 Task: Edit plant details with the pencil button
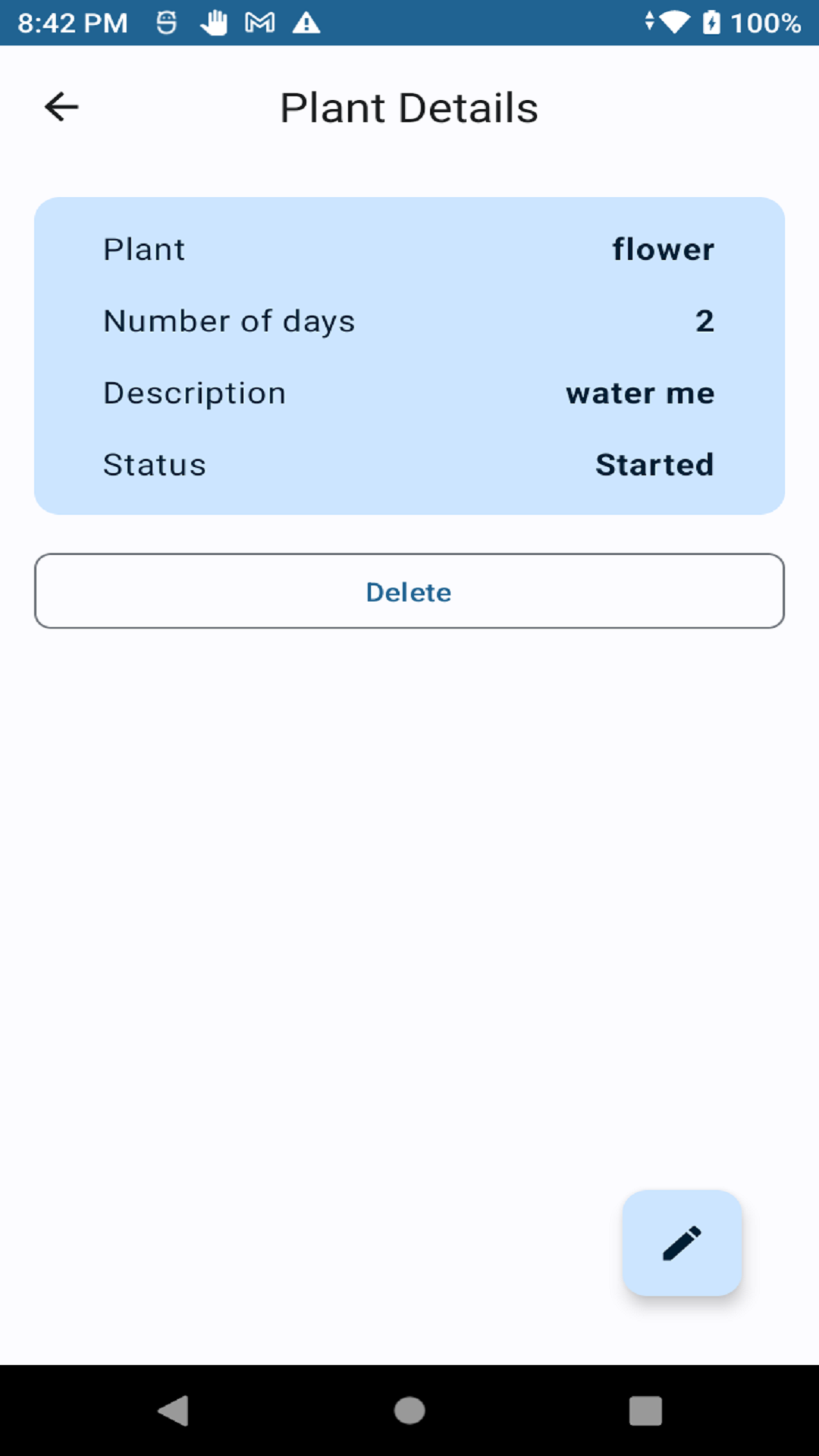[x=682, y=1243]
